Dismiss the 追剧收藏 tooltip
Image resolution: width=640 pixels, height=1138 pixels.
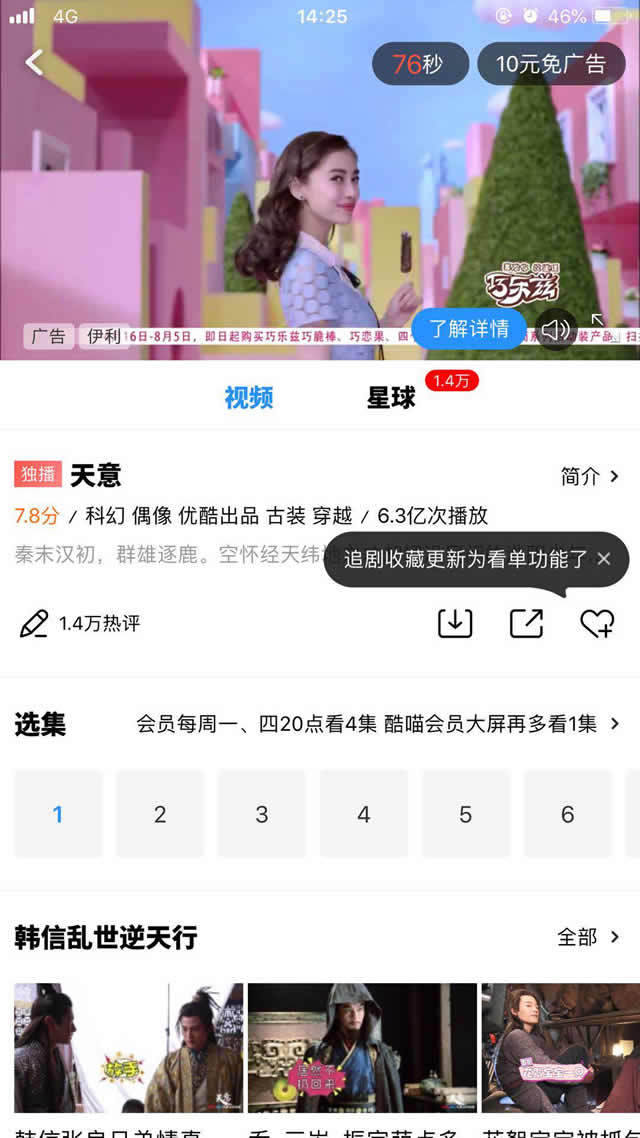pyautogui.click(x=604, y=559)
